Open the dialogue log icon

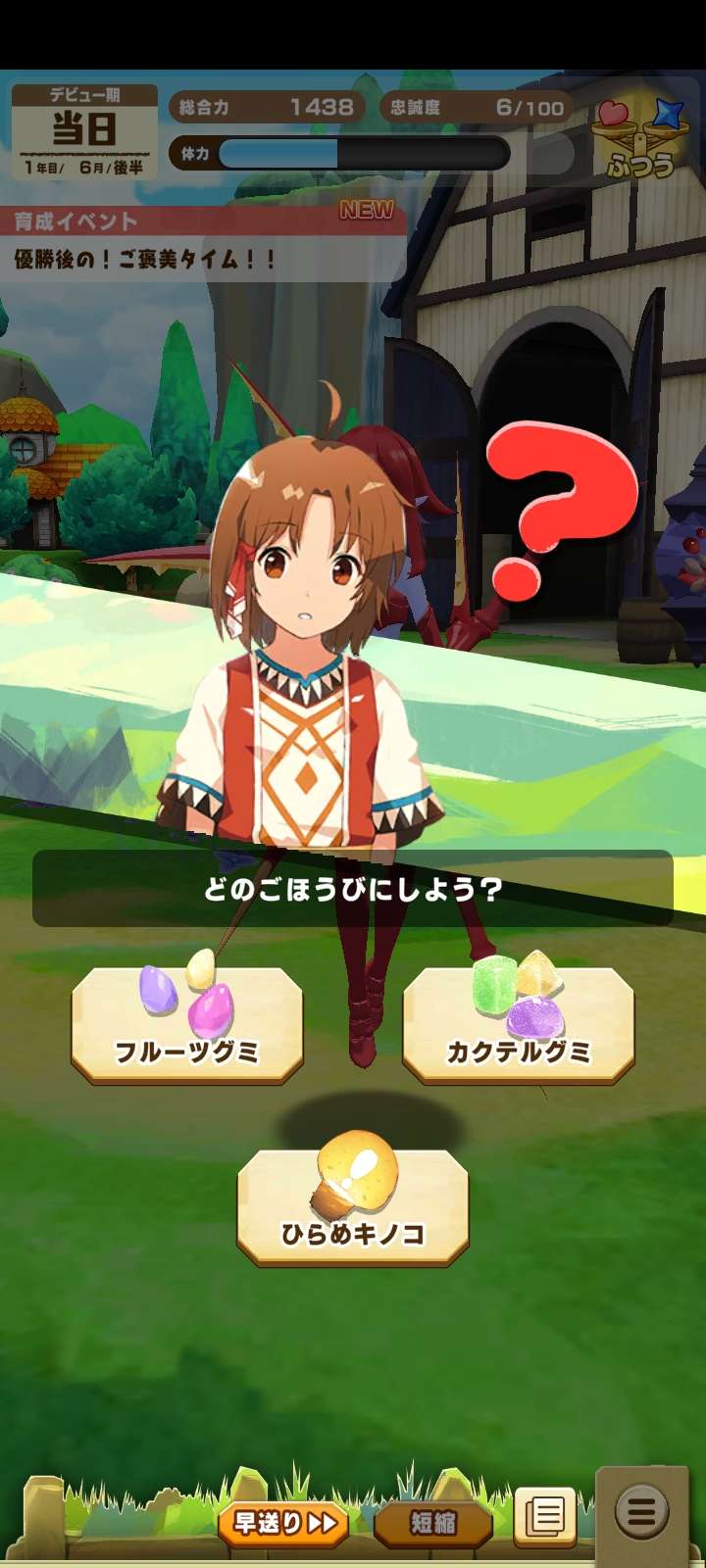[x=543, y=1518]
